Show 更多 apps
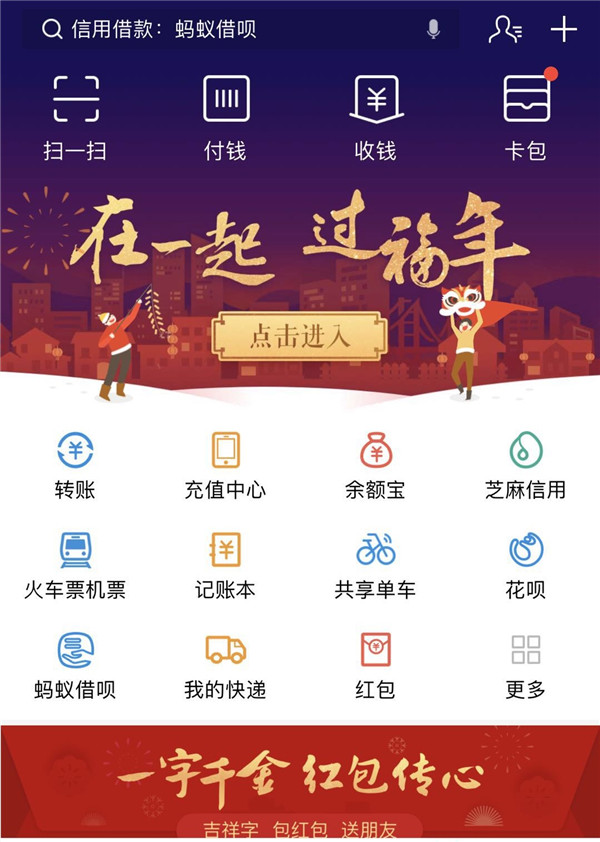 pos(526,666)
